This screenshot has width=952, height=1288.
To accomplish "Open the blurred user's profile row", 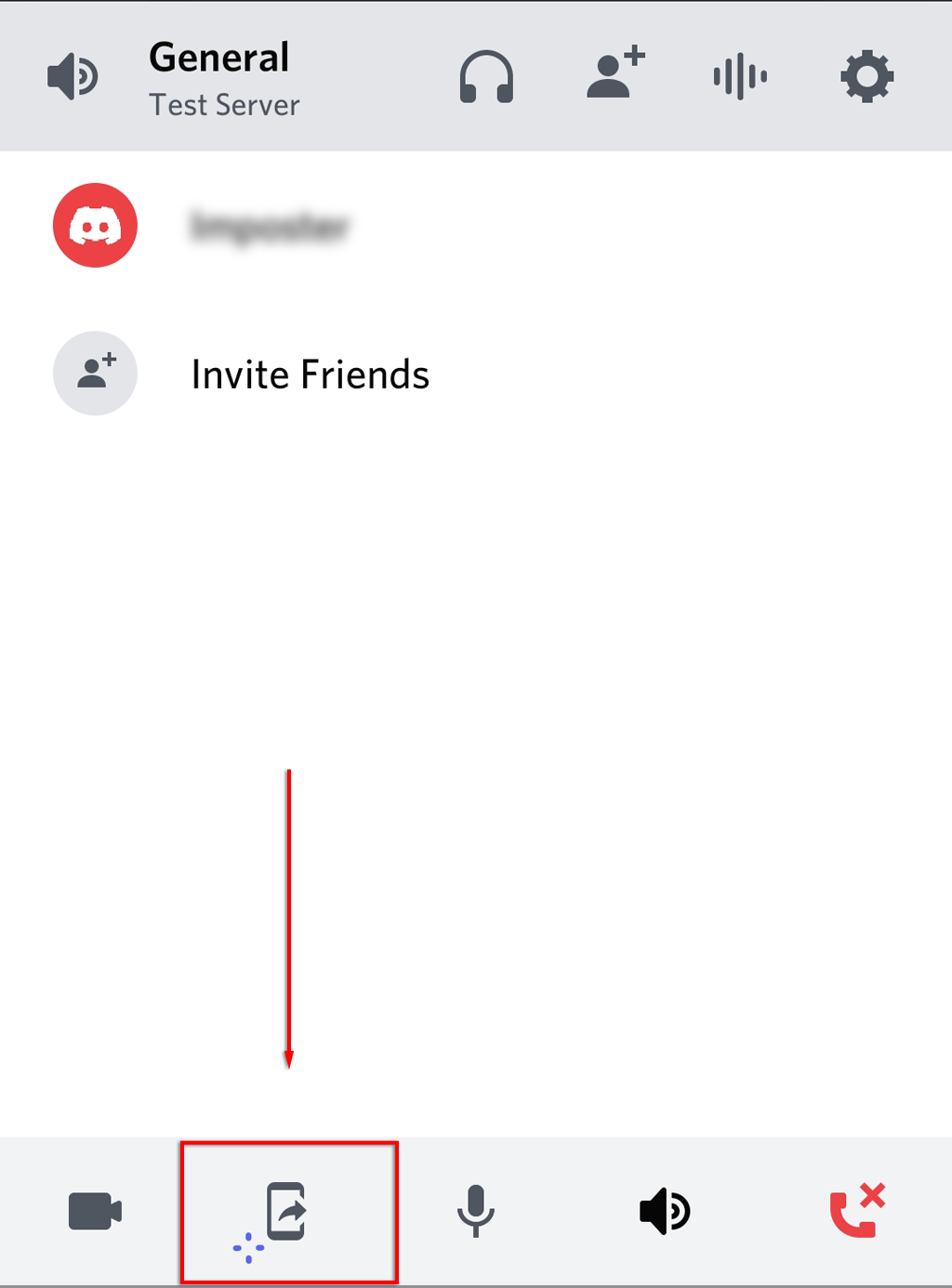I will pyautogui.click(x=270, y=226).
